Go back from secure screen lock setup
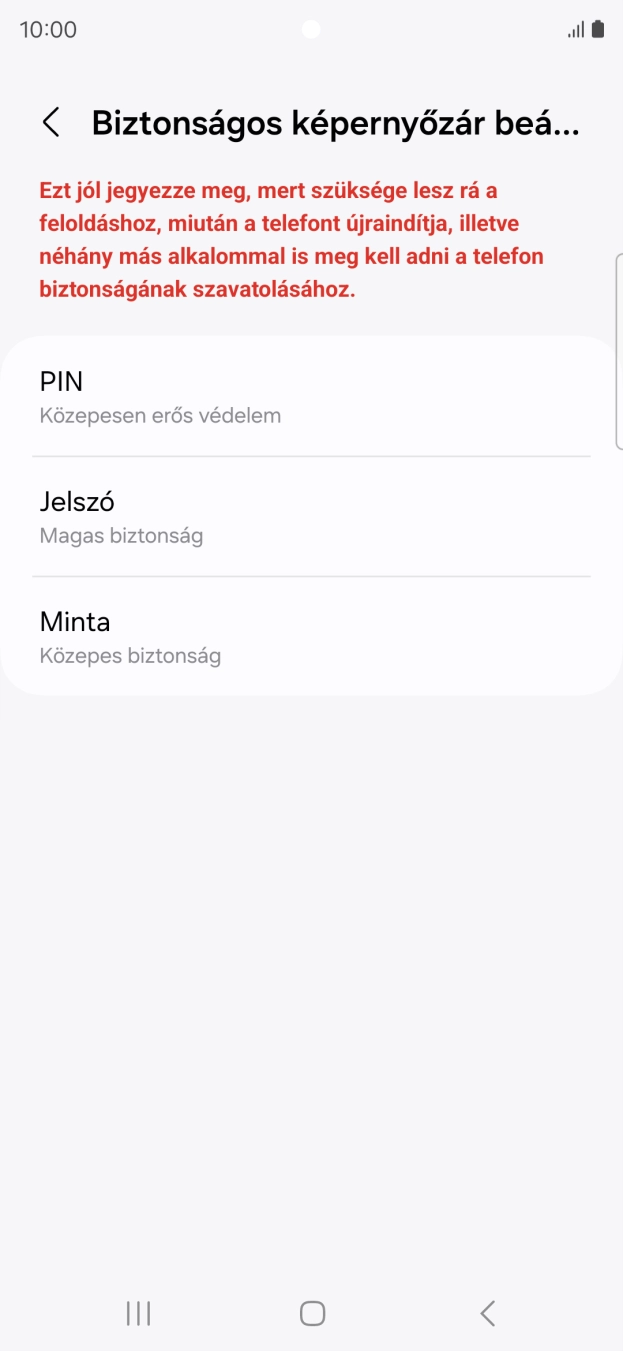 point(51,123)
